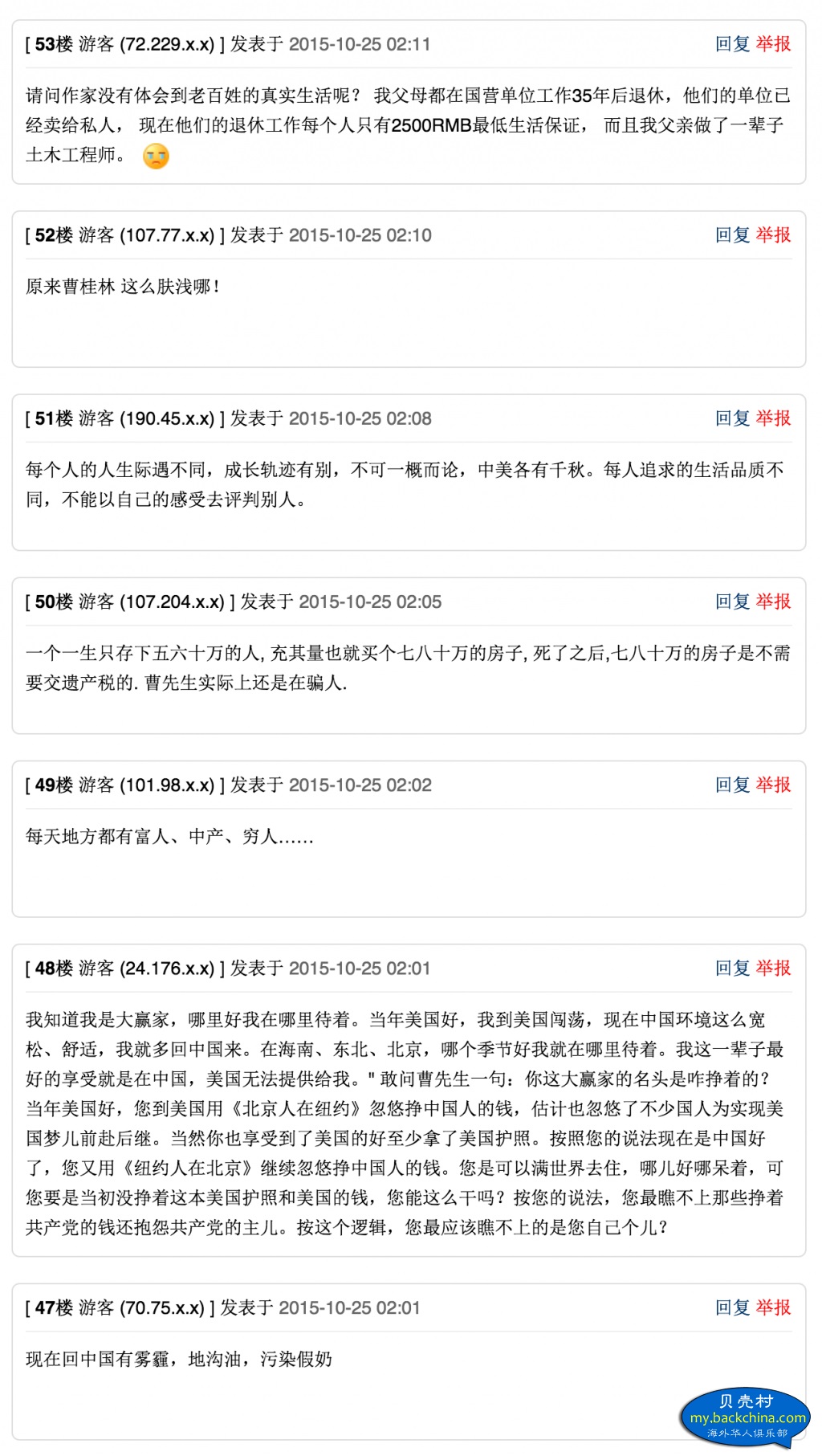Report the 51楼 comment
822x1456 pixels.
pyautogui.click(x=773, y=418)
